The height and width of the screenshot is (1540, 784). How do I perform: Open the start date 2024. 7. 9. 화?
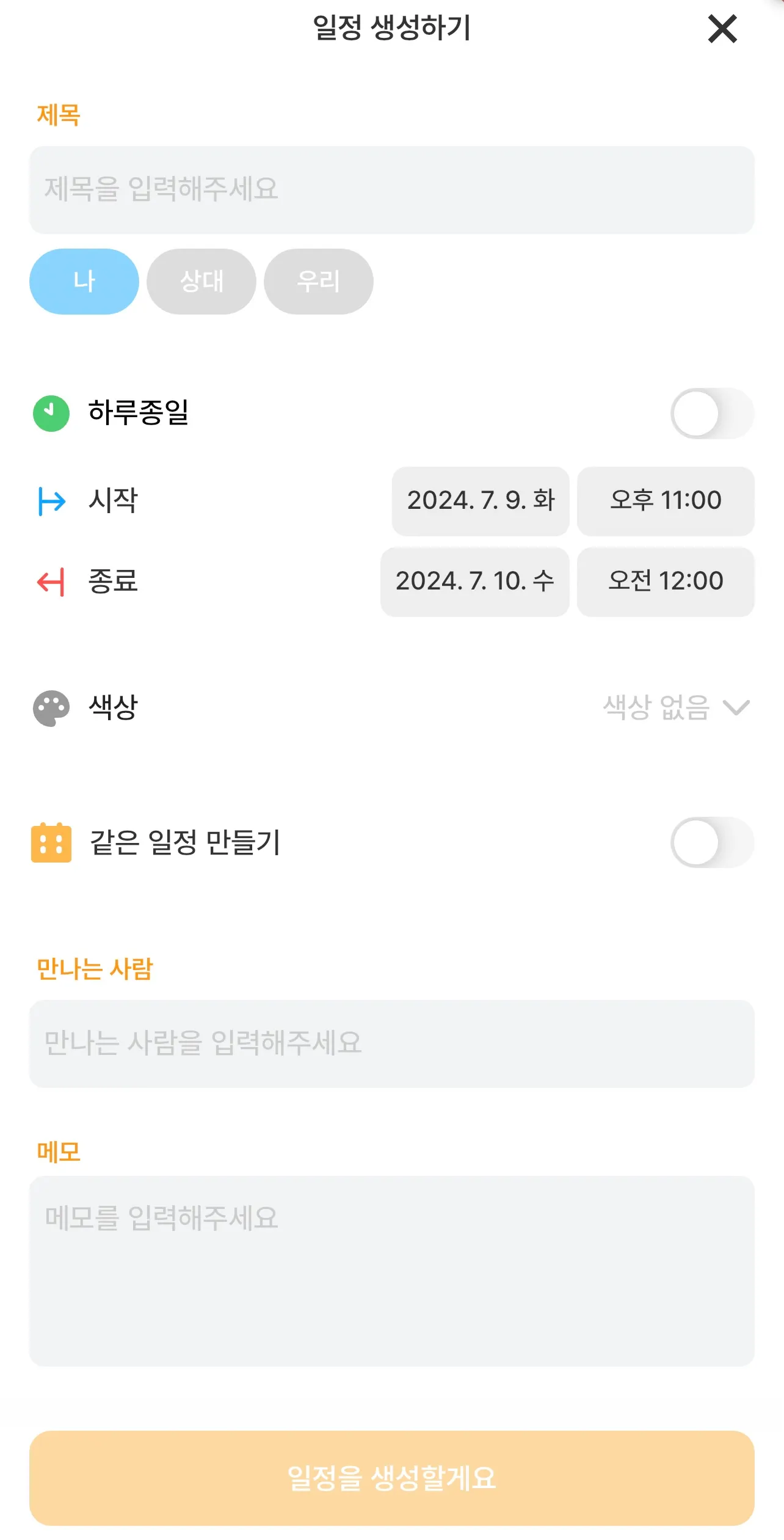[x=481, y=501]
